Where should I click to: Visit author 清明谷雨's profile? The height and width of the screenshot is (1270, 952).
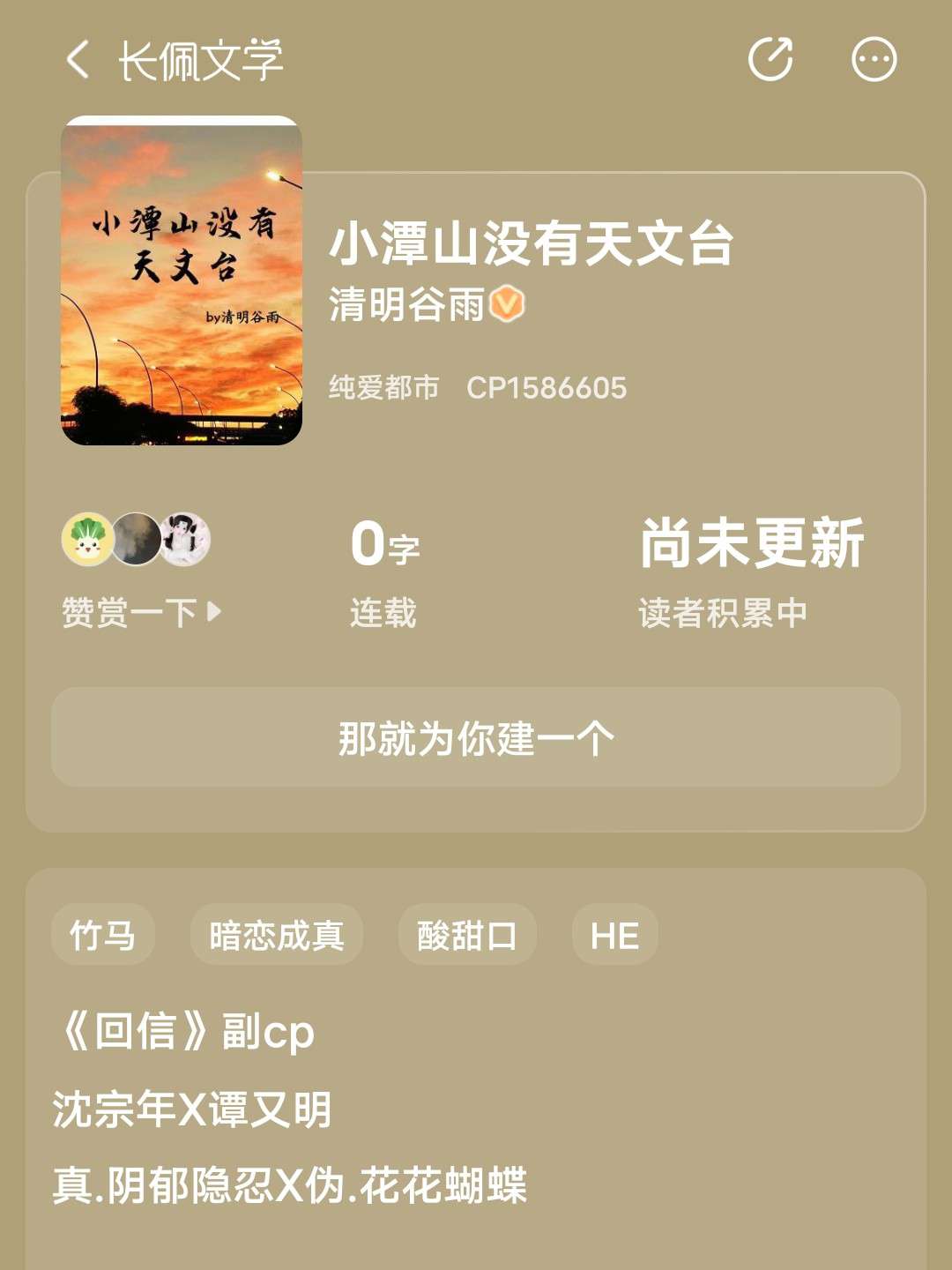pyautogui.click(x=407, y=305)
